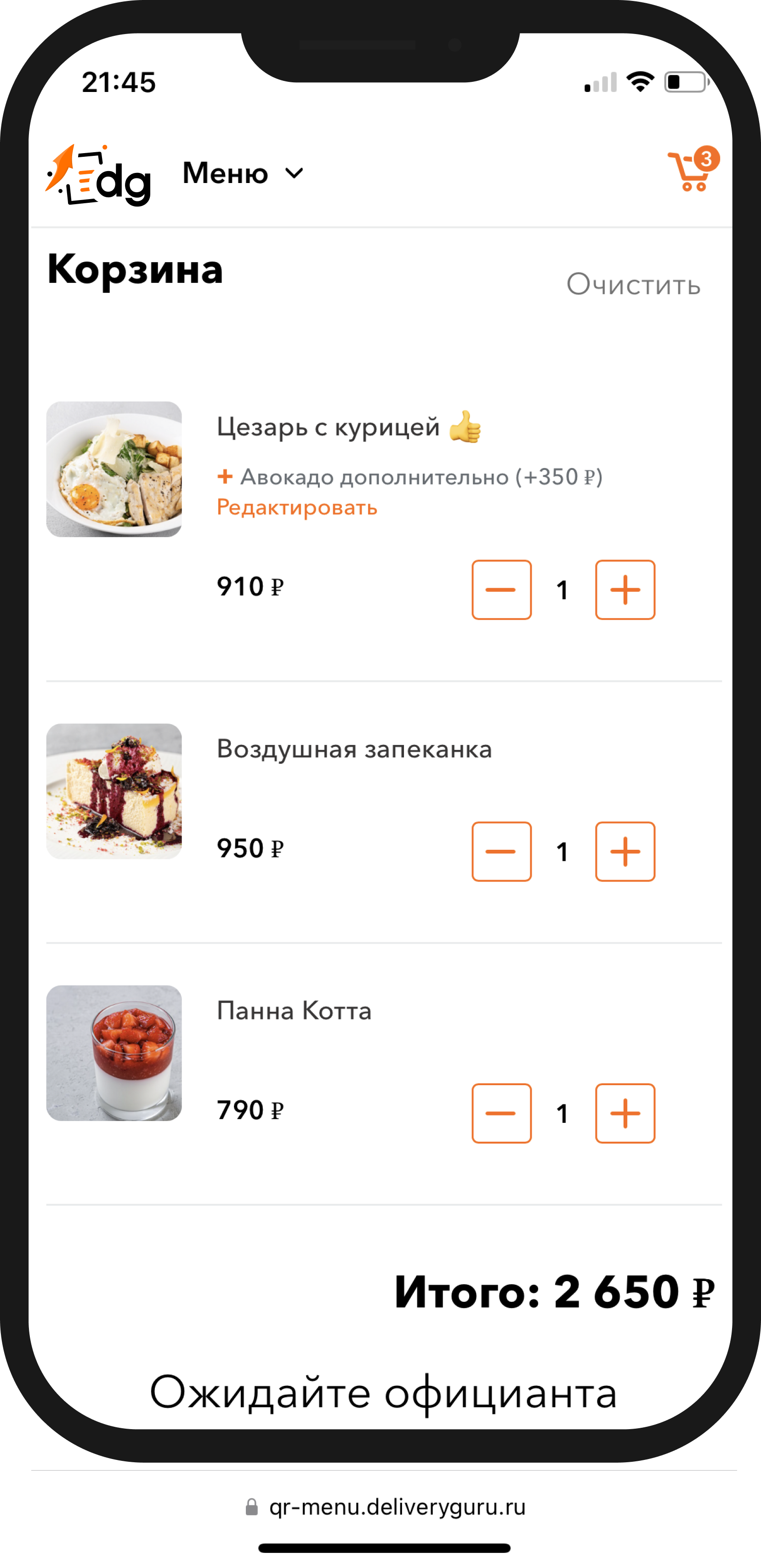Decrease quantity of Цезарь с курицей
Viewport: 761px width, 1568px height.
(501, 589)
